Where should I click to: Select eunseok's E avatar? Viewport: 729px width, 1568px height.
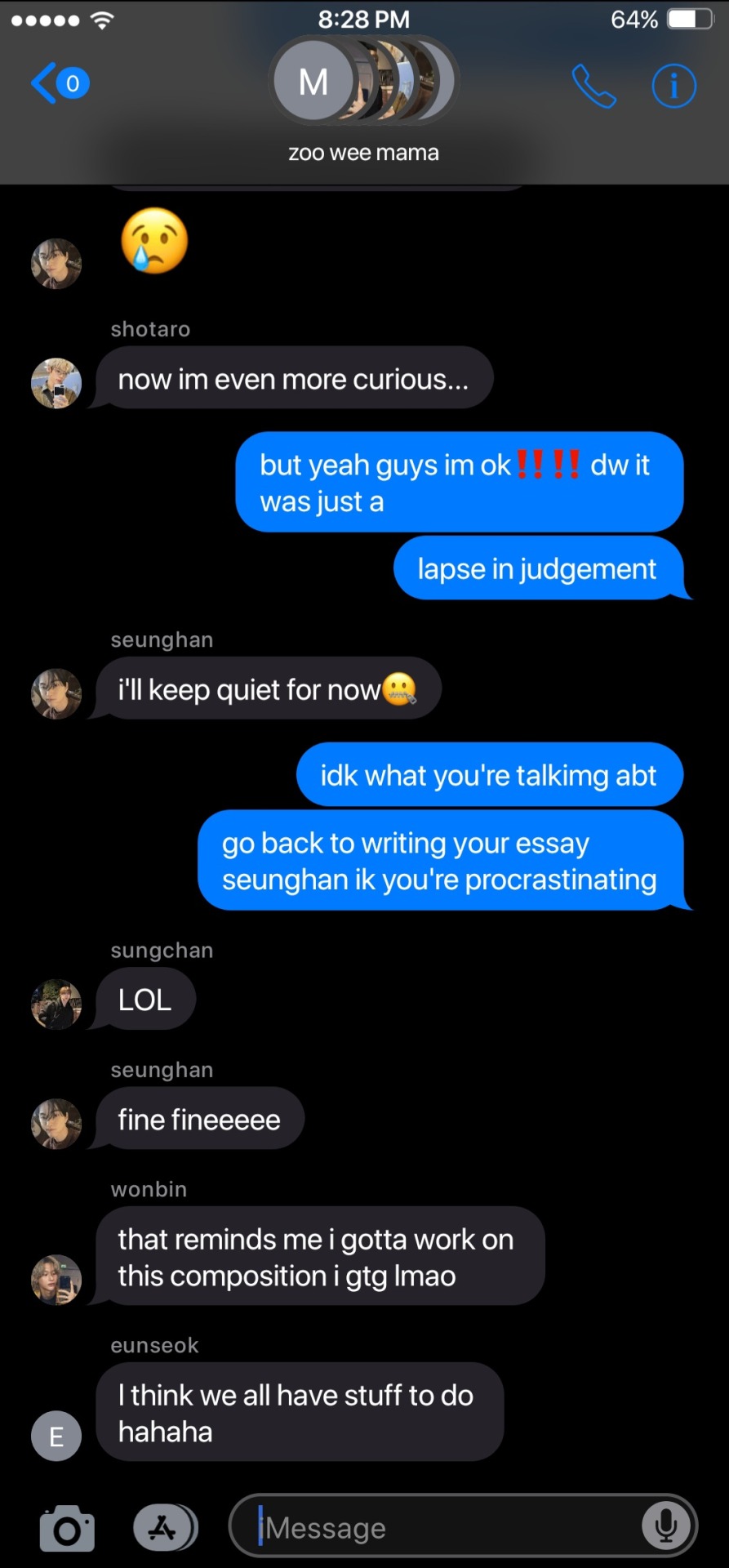(56, 1435)
